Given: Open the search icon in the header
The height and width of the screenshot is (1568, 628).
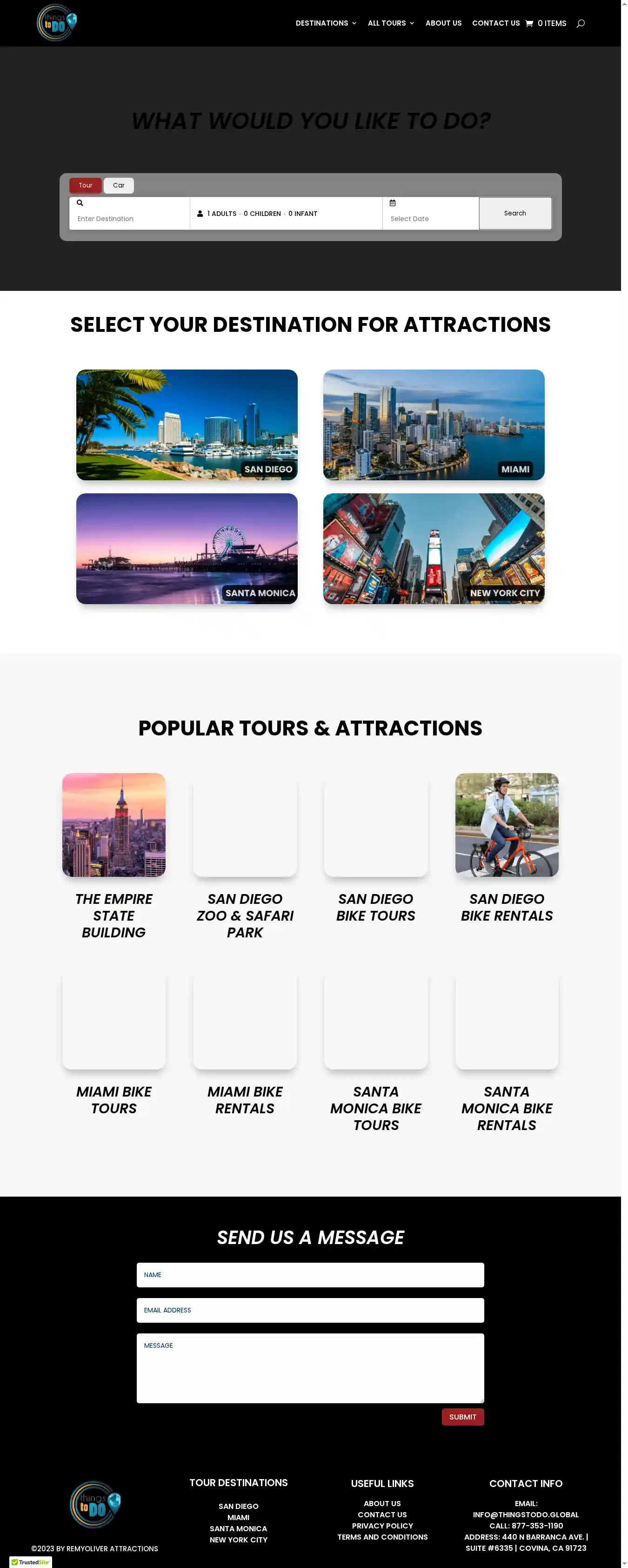Looking at the screenshot, I should click(x=580, y=23).
